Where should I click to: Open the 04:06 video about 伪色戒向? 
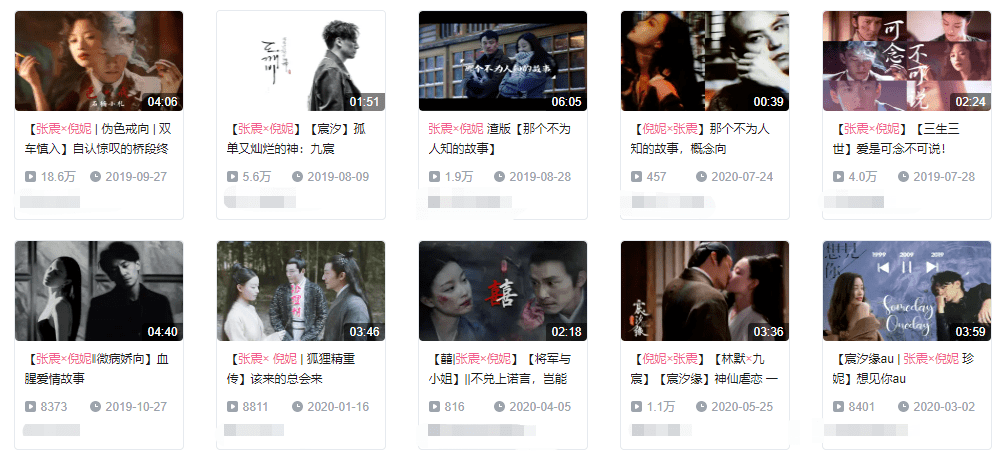coord(99,61)
